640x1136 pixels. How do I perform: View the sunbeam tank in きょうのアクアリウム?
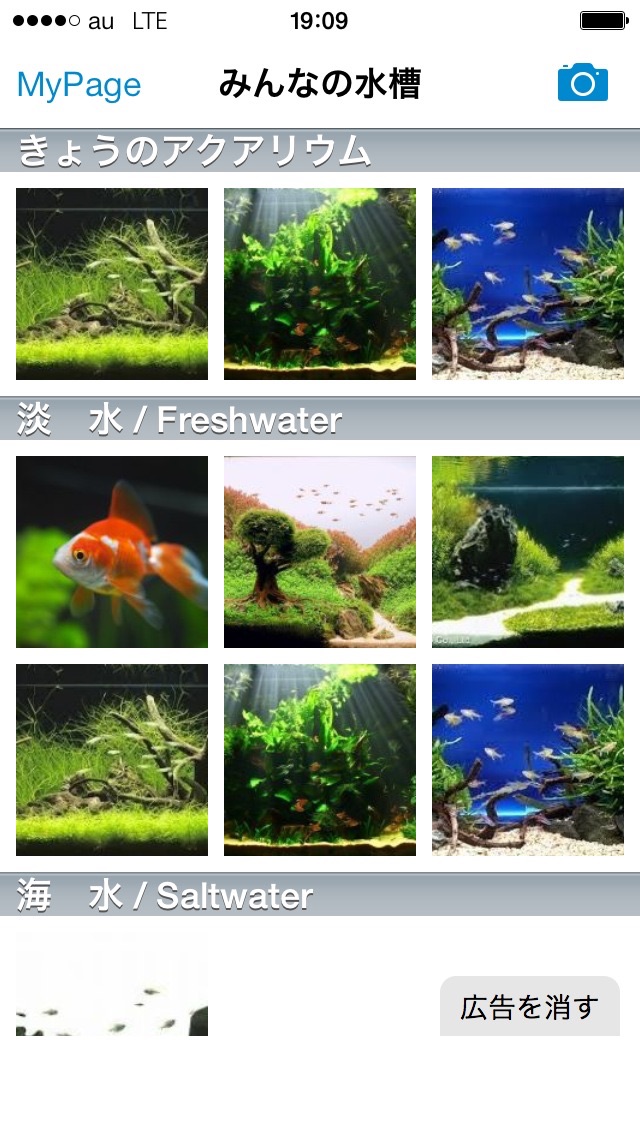(x=320, y=284)
